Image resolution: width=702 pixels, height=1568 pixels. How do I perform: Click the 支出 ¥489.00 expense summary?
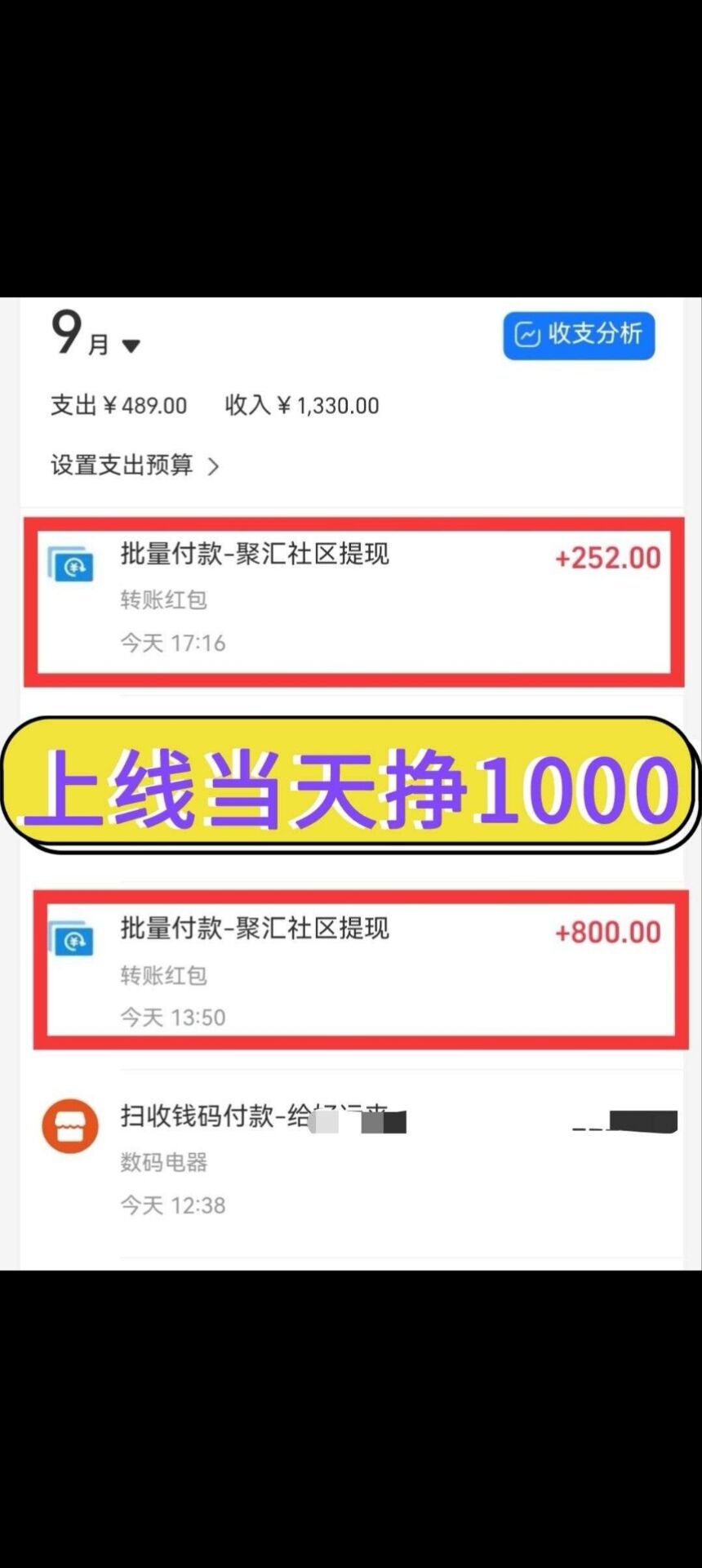[x=117, y=405]
